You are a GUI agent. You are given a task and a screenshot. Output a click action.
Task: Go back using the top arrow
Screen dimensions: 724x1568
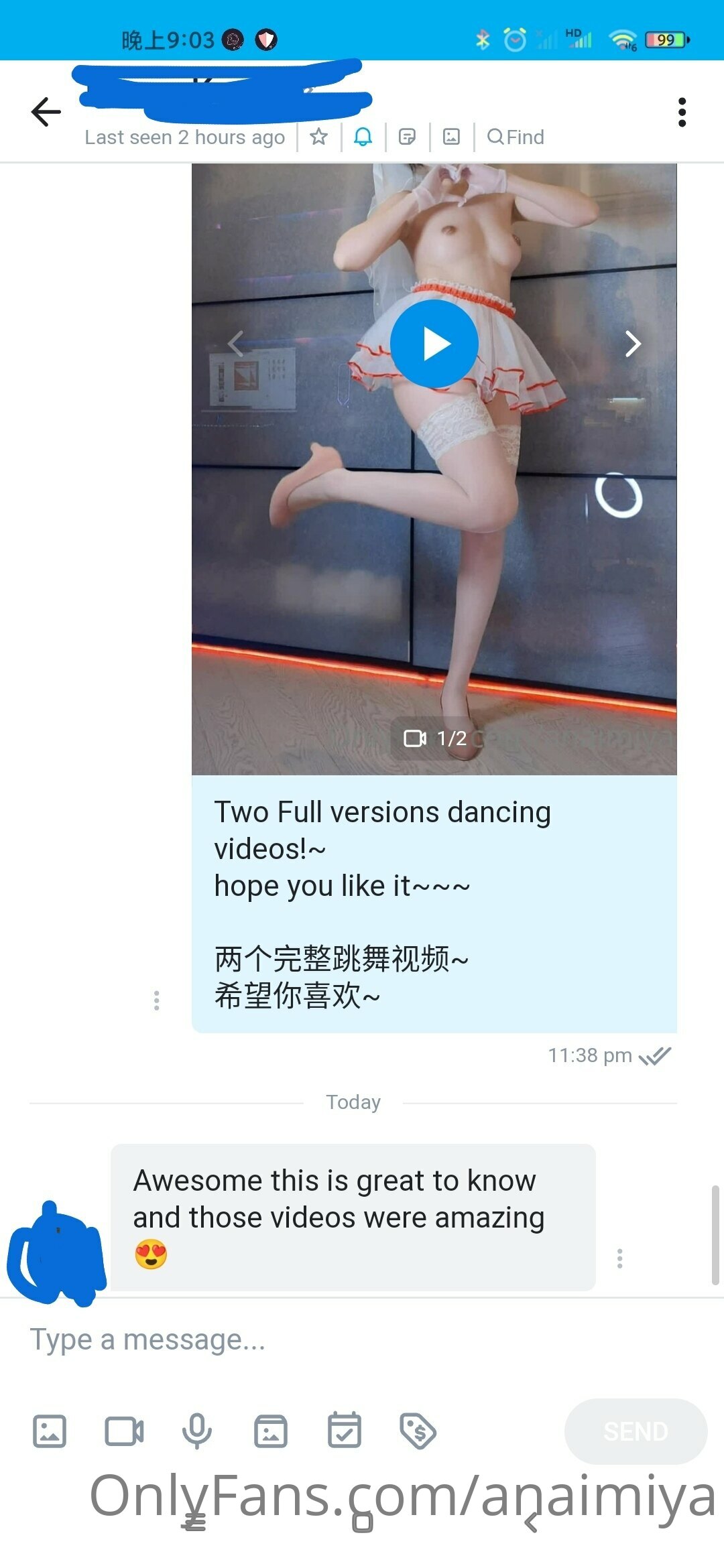click(46, 112)
